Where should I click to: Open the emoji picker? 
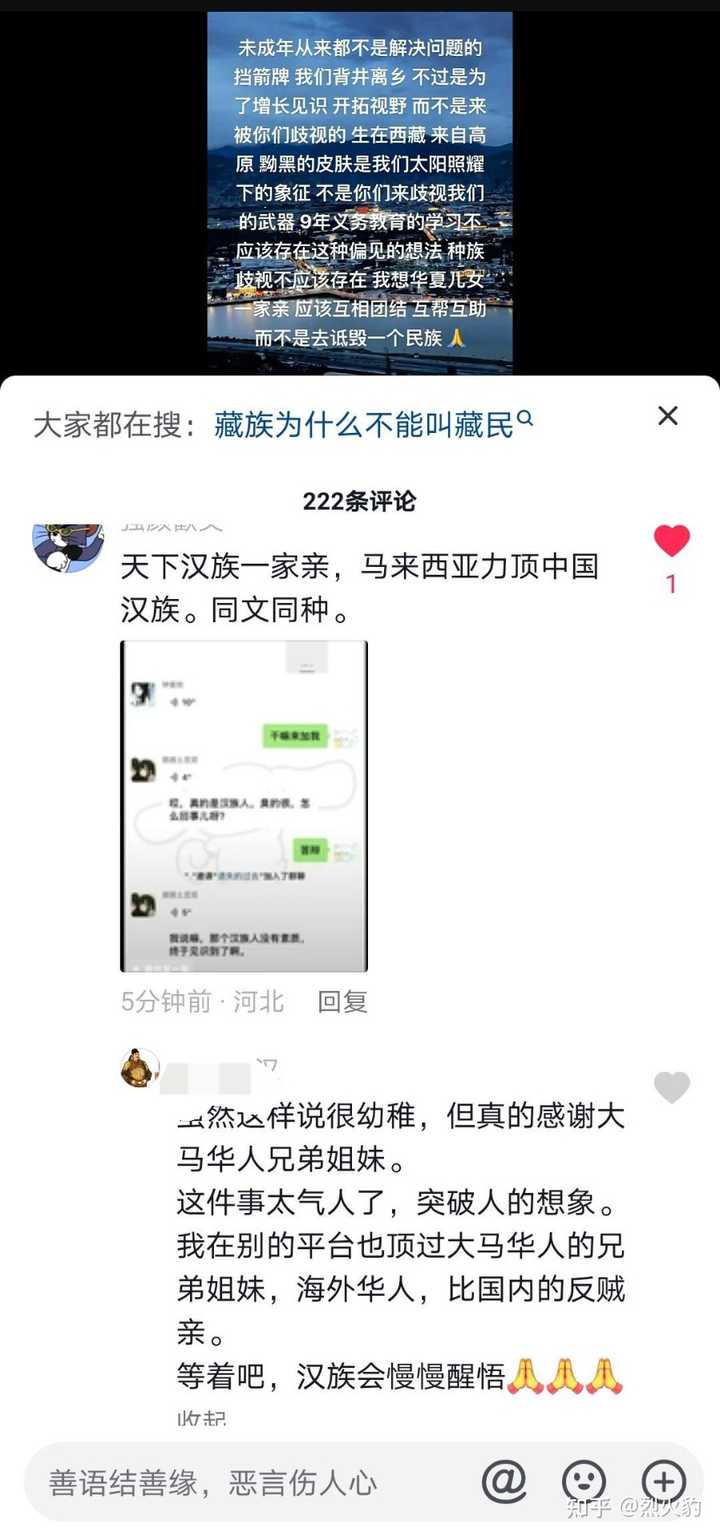click(x=584, y=1481)
